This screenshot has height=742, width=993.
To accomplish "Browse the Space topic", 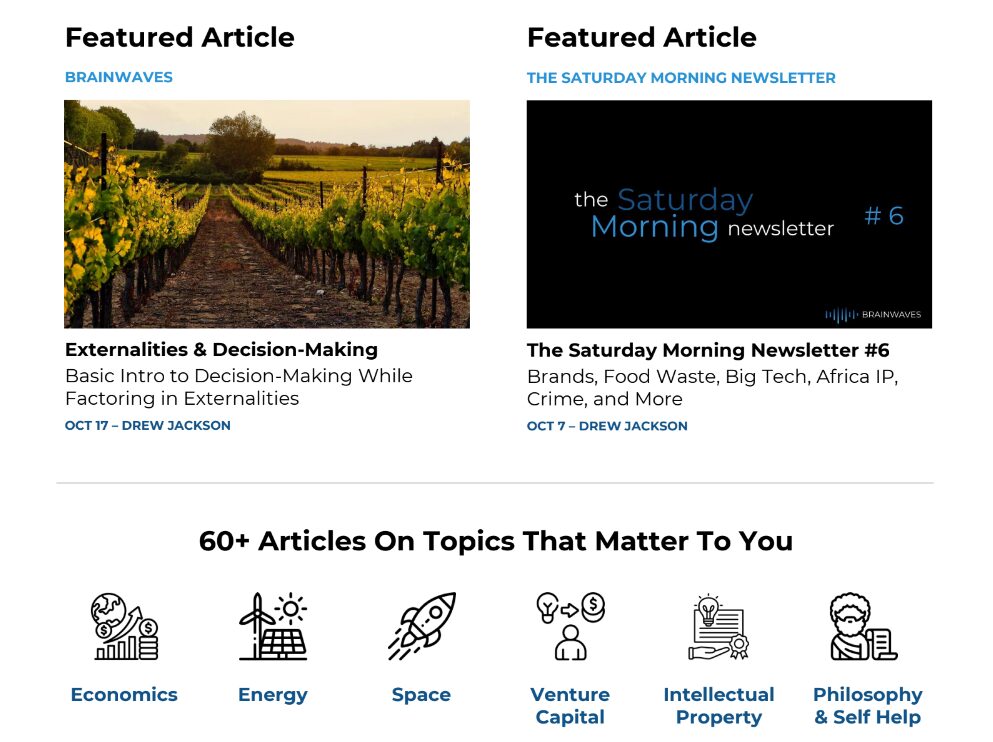I will pyautogui.click(x=421, y=694).
